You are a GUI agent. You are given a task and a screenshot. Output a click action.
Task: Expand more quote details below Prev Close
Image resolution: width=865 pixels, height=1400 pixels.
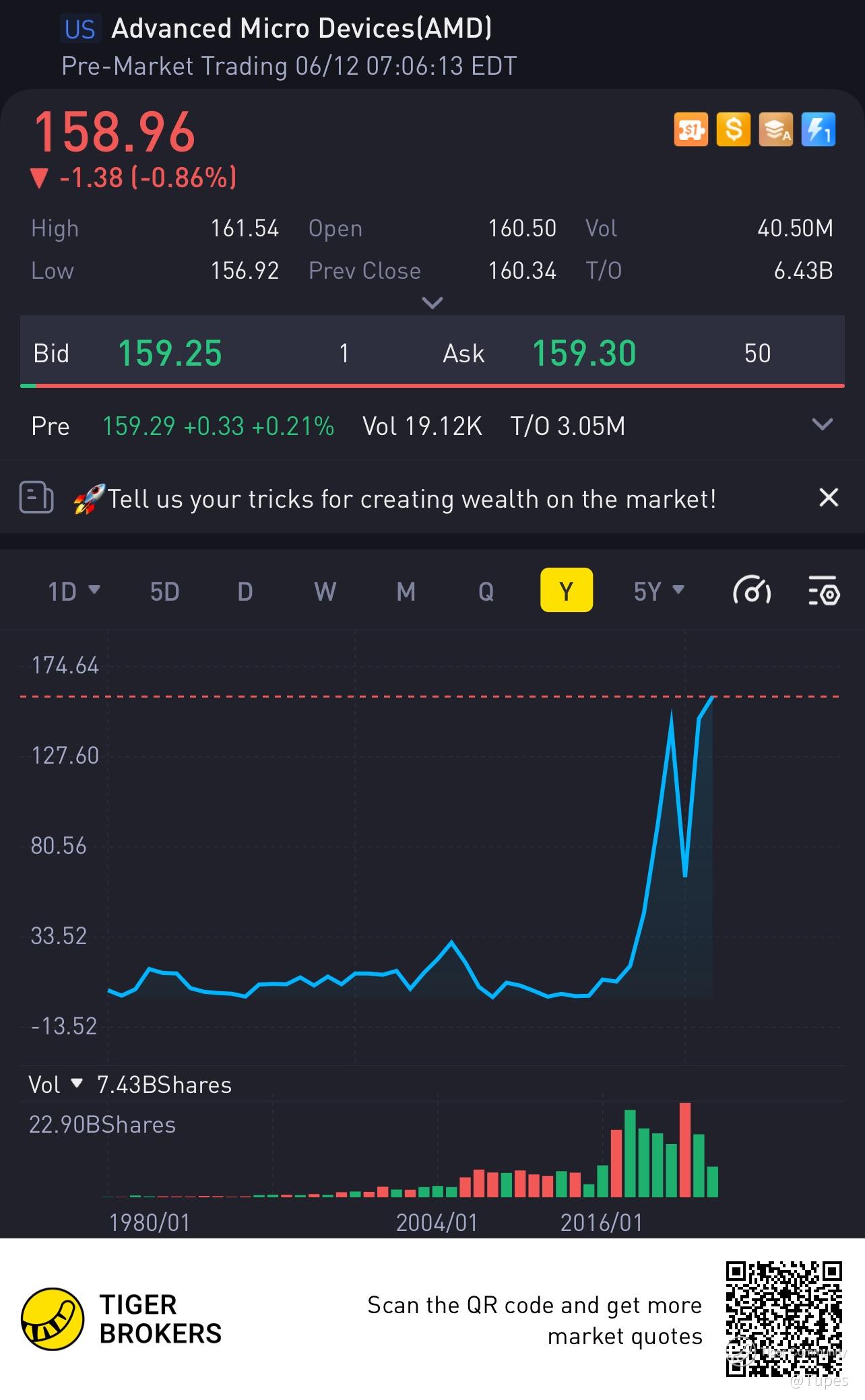coord(432,302)
